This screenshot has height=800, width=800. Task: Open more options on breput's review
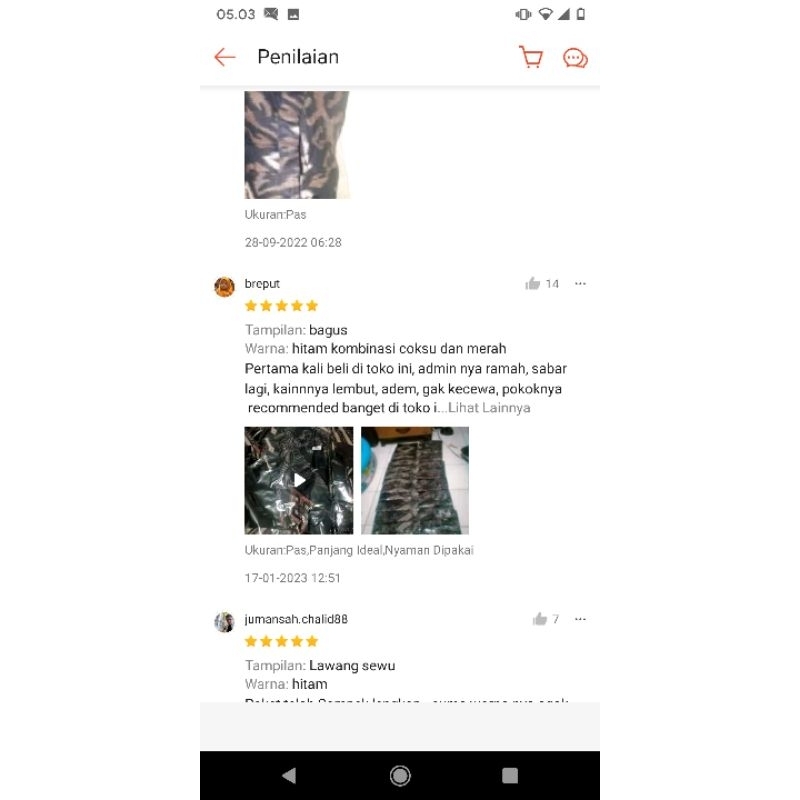coord(580,284)
